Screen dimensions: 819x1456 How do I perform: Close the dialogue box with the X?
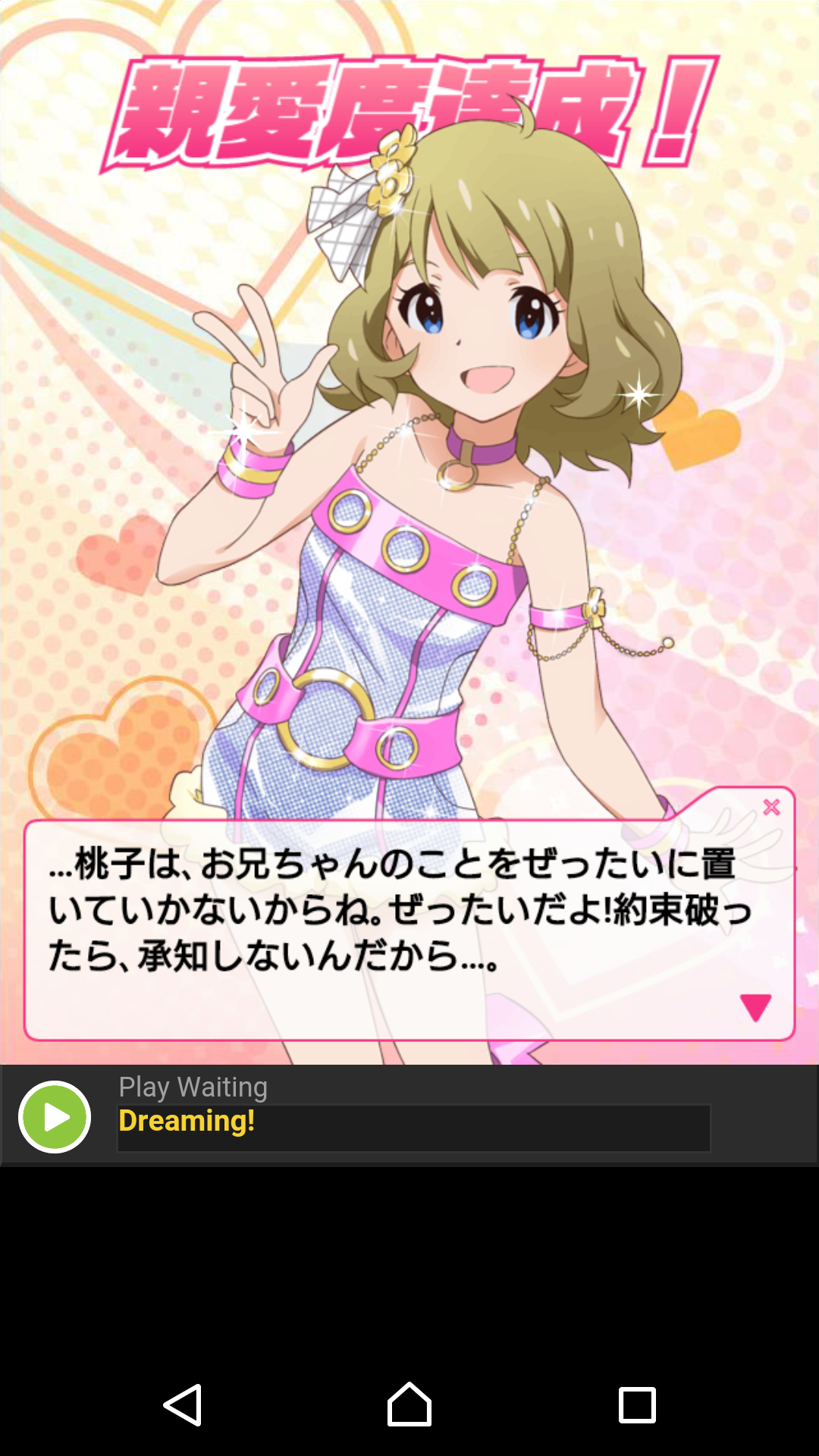pyautogui.click(x=771, y=807)
